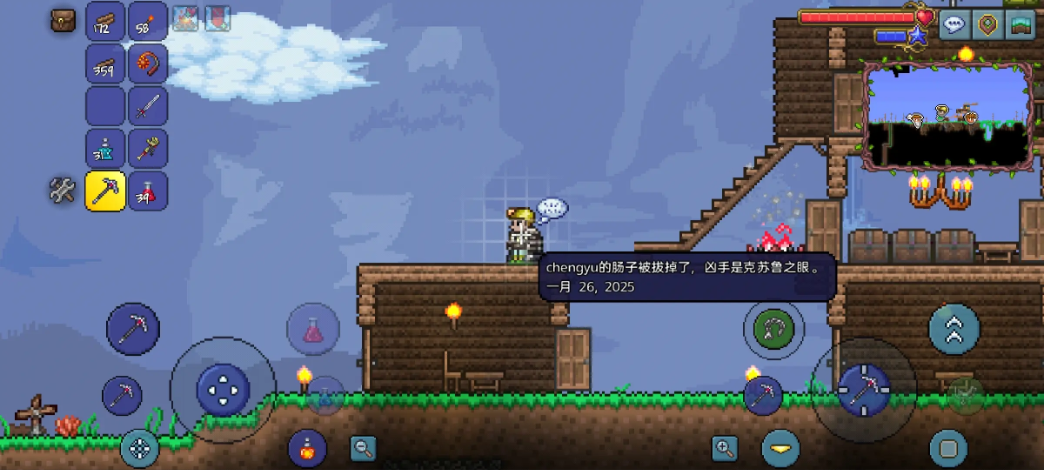Select the whip hotbar slot
Image resolution: width=1044 pixels, height=470 pixels.
[148, 63]
